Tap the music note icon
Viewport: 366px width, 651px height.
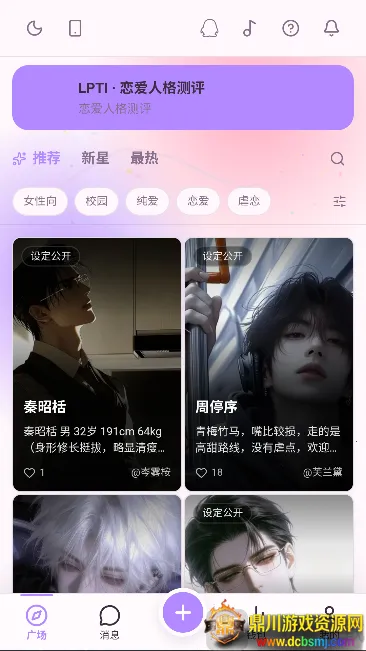pos(249,29)
